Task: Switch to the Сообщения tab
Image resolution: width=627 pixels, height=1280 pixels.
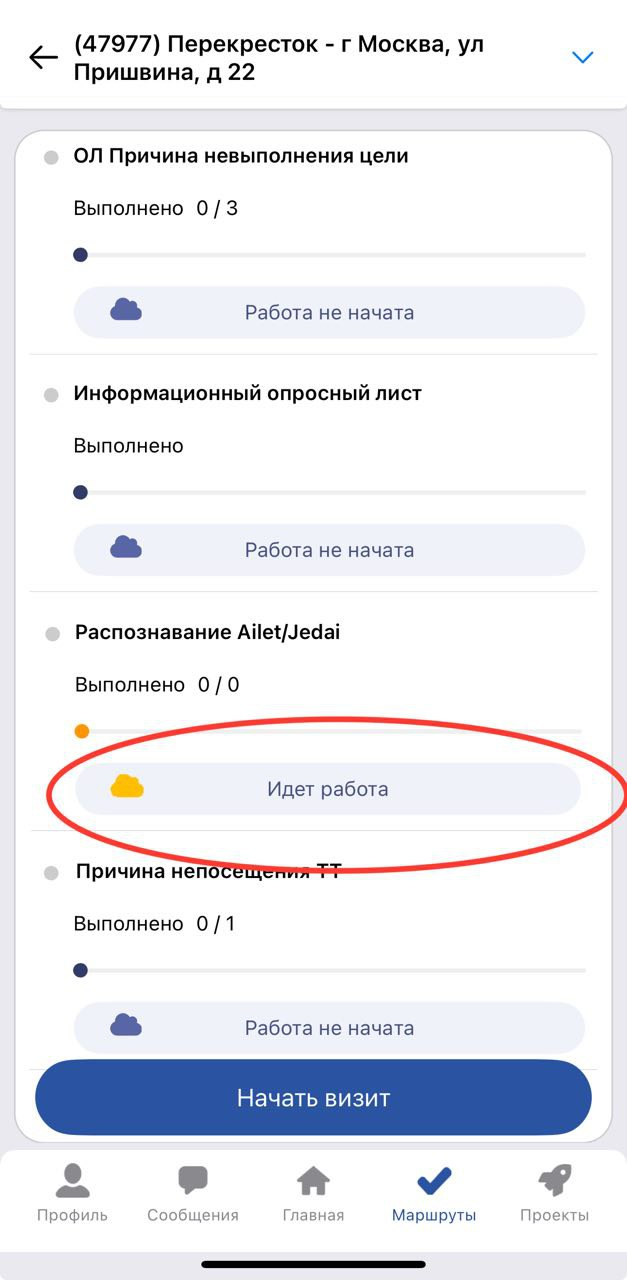Action: (193, 1194)
